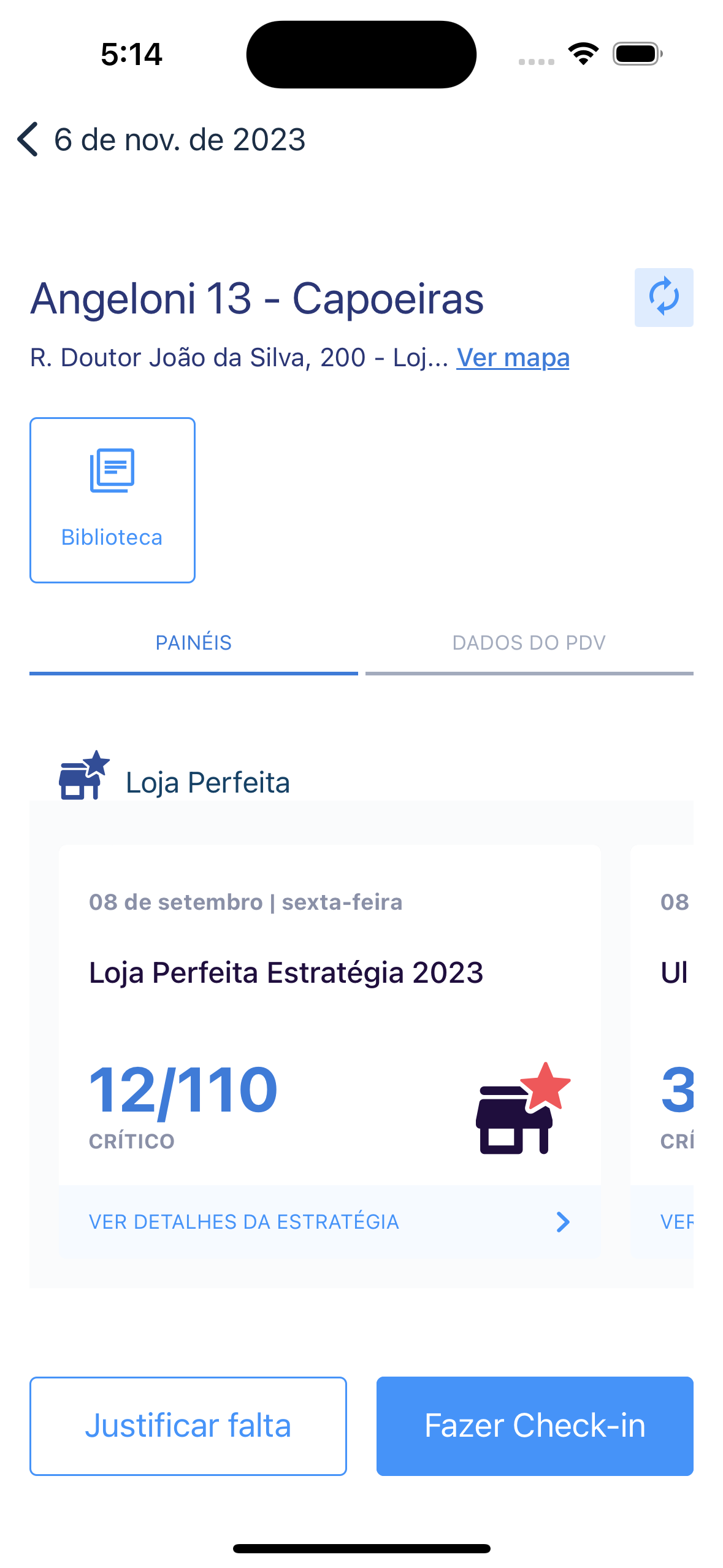Image resolution: width=723 pixels, height=1568 pixels.
Task: Switch to the PAINÉIS tab
Action: tap(194, 642)
